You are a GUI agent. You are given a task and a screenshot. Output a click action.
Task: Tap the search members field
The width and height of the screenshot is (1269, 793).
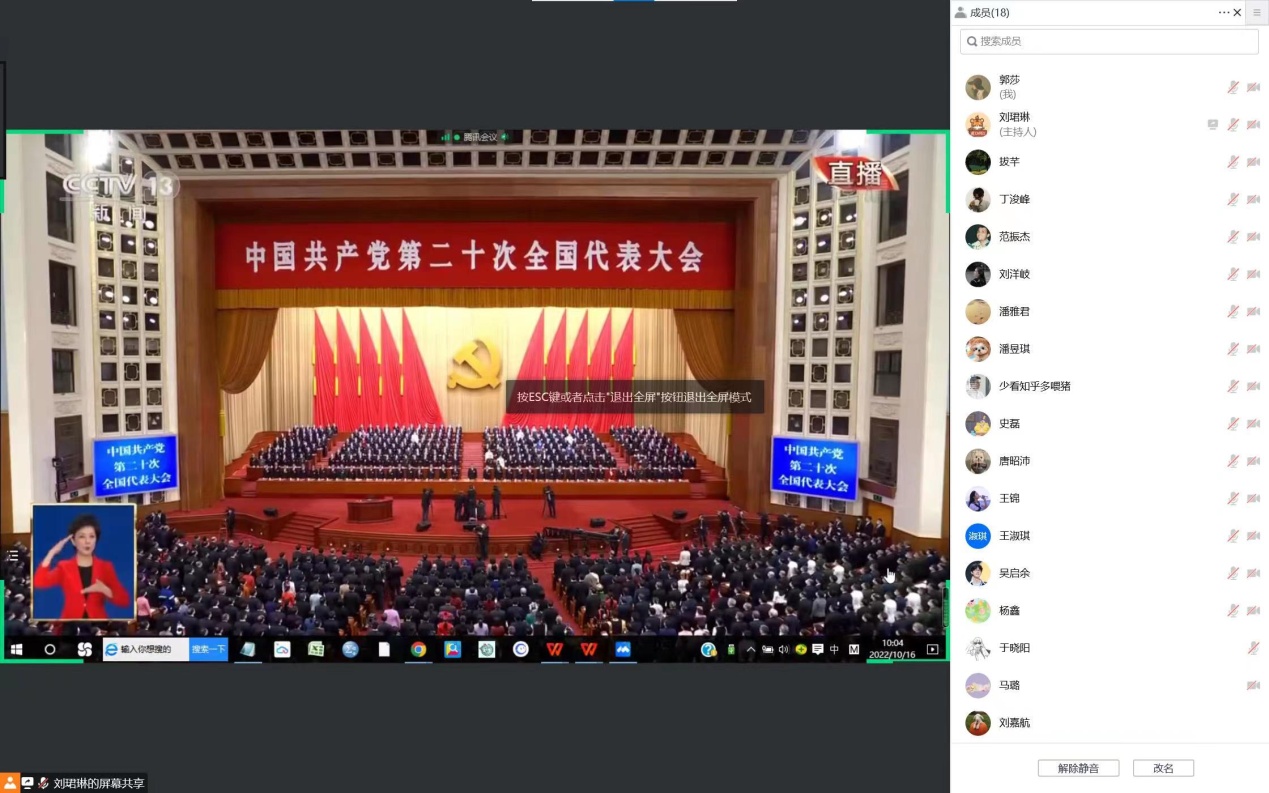coord(1108,41)
